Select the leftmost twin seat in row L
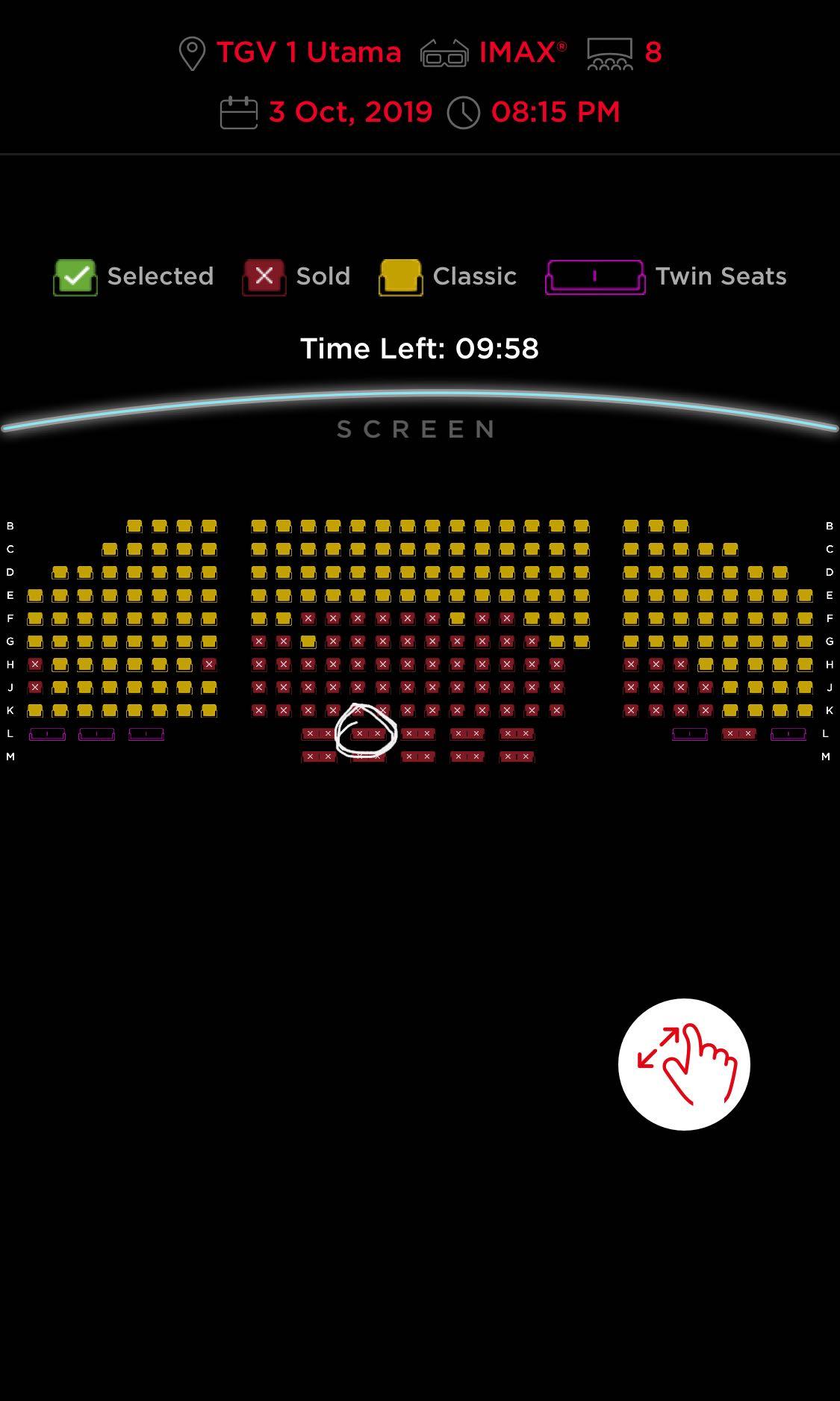Viewport: 840px width, 1401px height. point(47,734)
